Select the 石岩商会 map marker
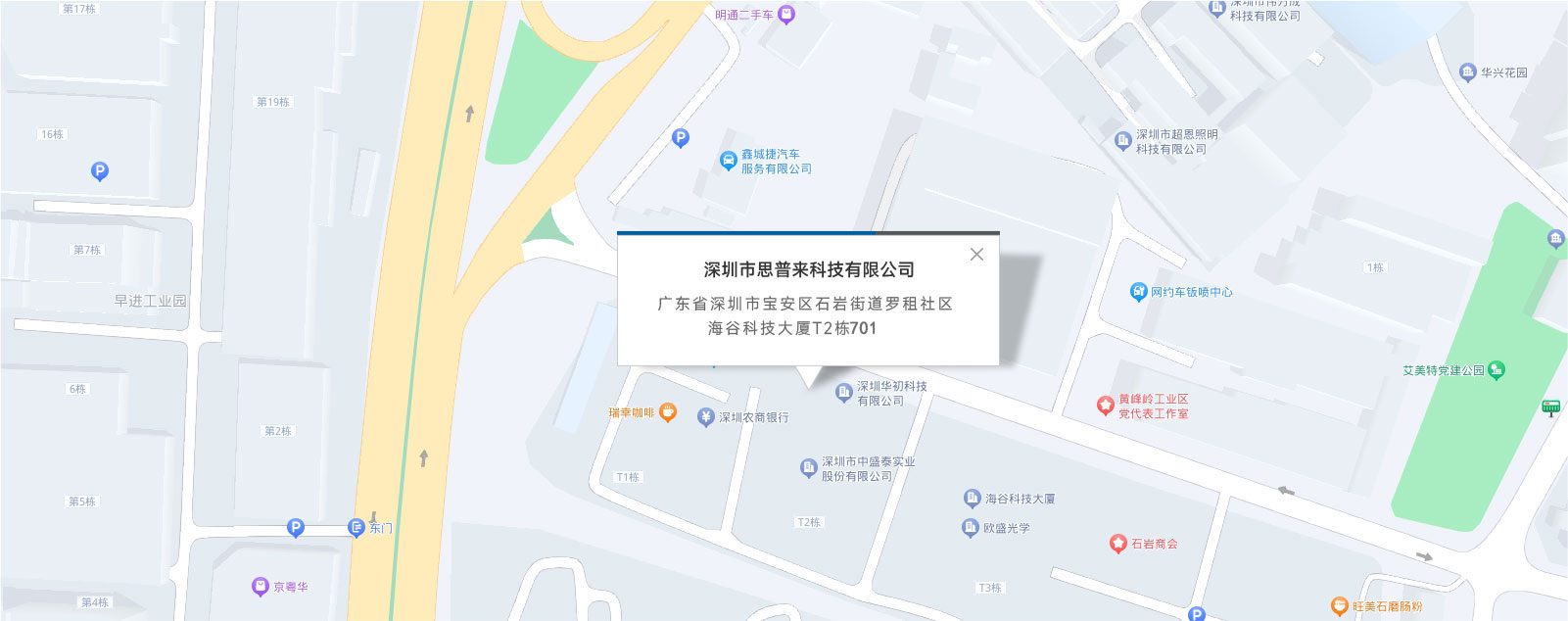 click(1118, 544)
